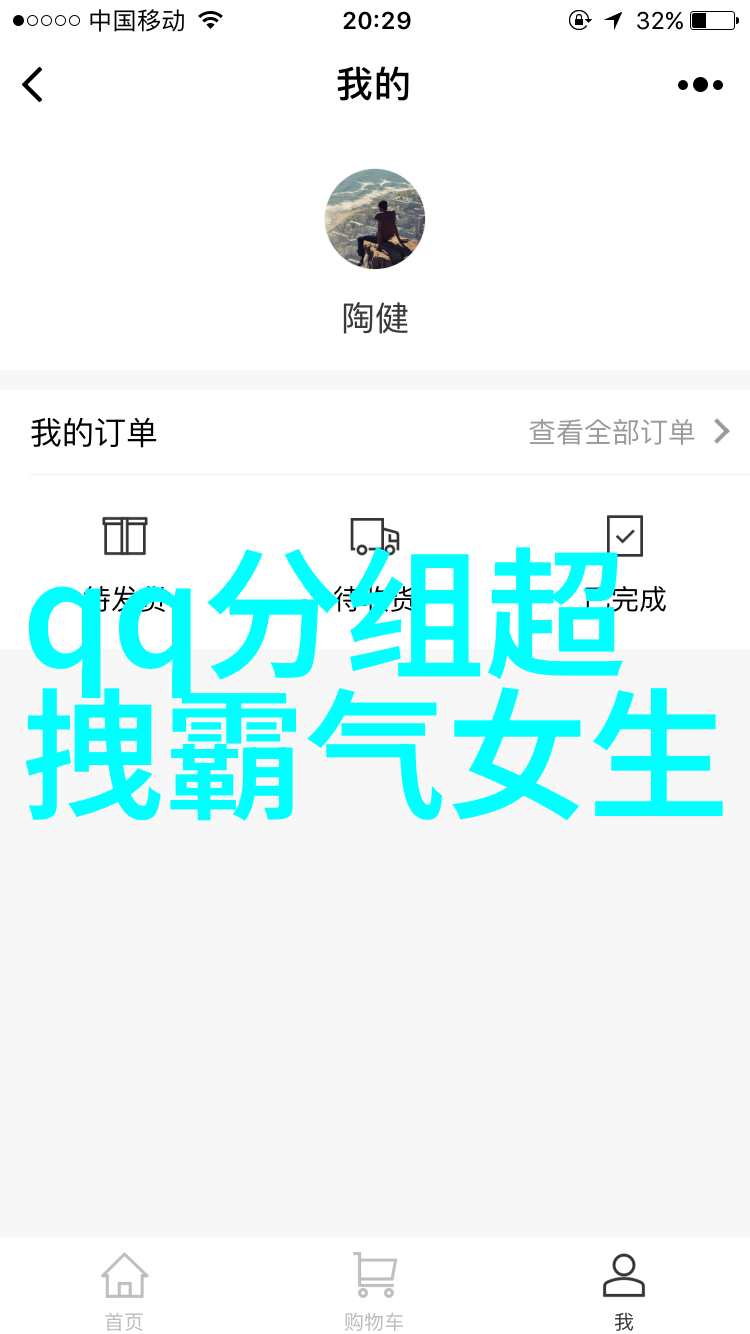Go back with the back arrow

click(33, 85)
